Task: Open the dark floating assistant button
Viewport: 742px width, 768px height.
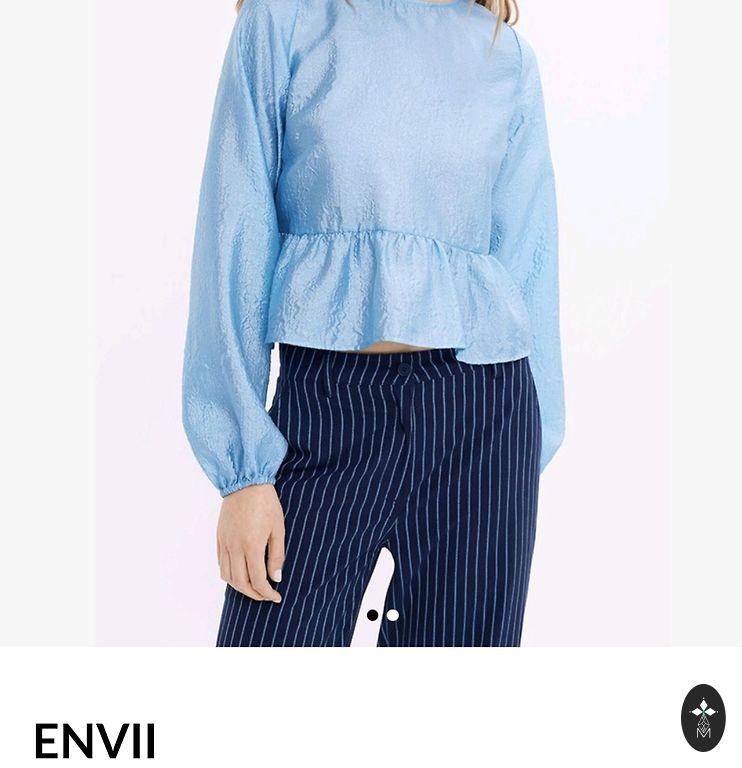Action: click(x=703, y=718)
